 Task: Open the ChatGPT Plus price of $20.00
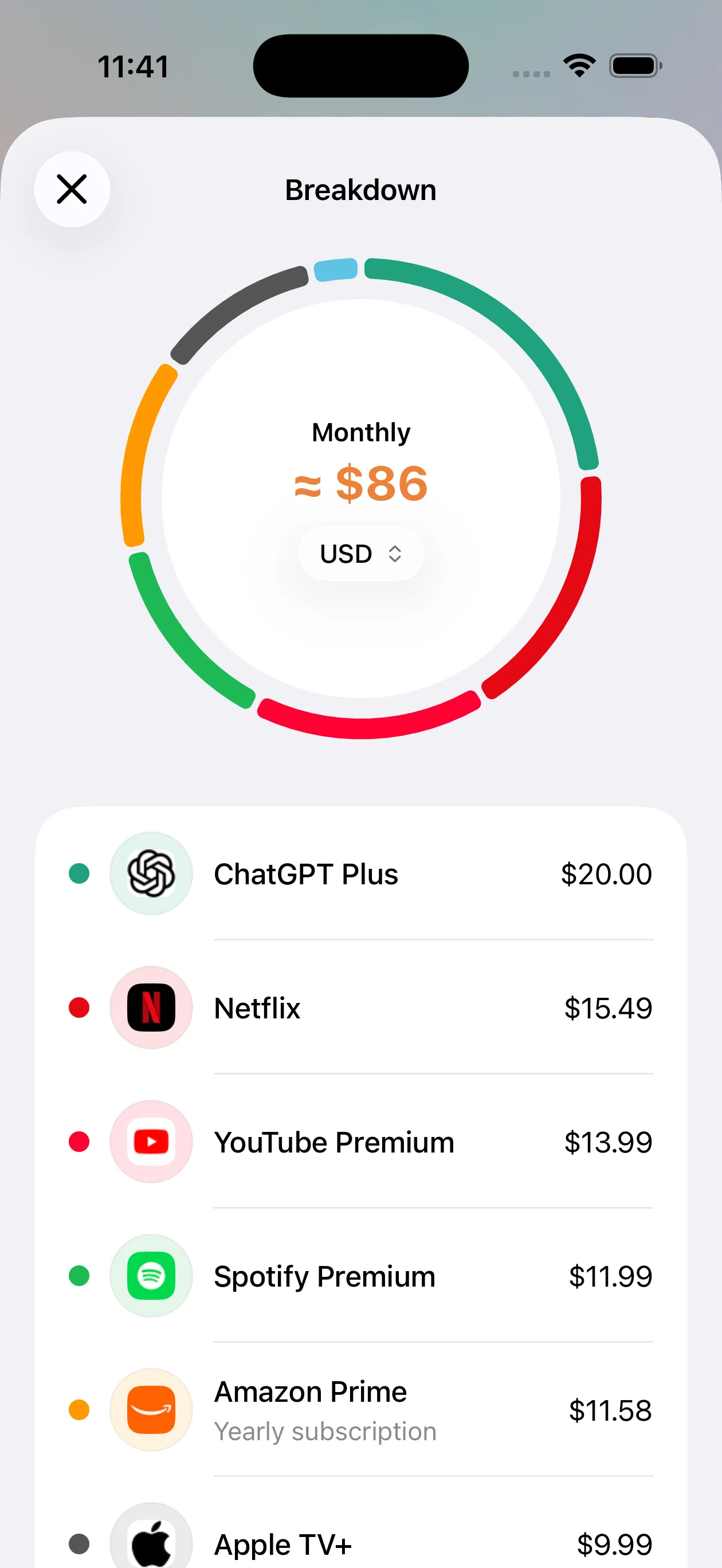(606, 873)
